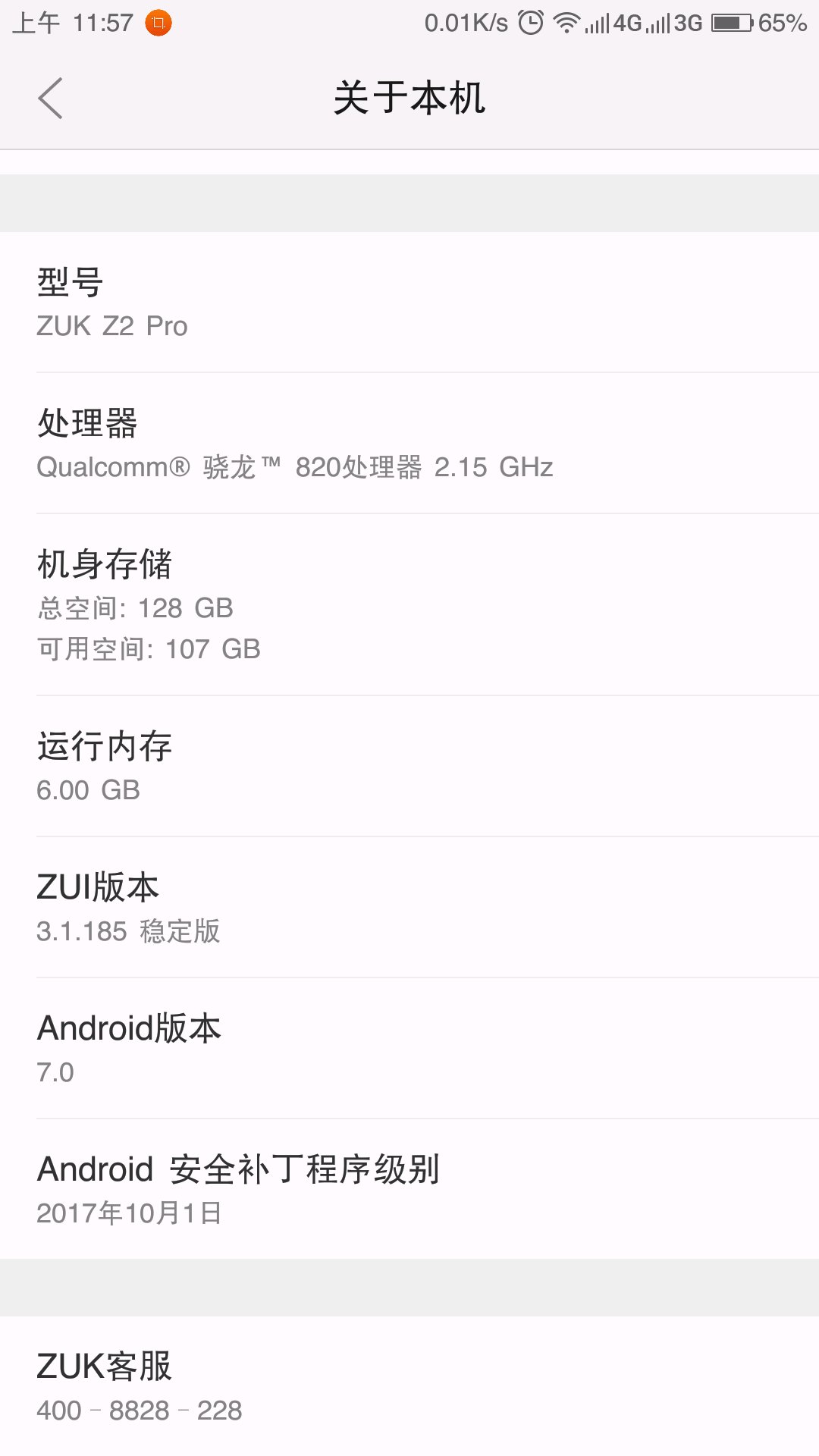Tap the 运行内存 6.00 GB row
This screenshot has width=819, height=1456.
tap(409, 767)
